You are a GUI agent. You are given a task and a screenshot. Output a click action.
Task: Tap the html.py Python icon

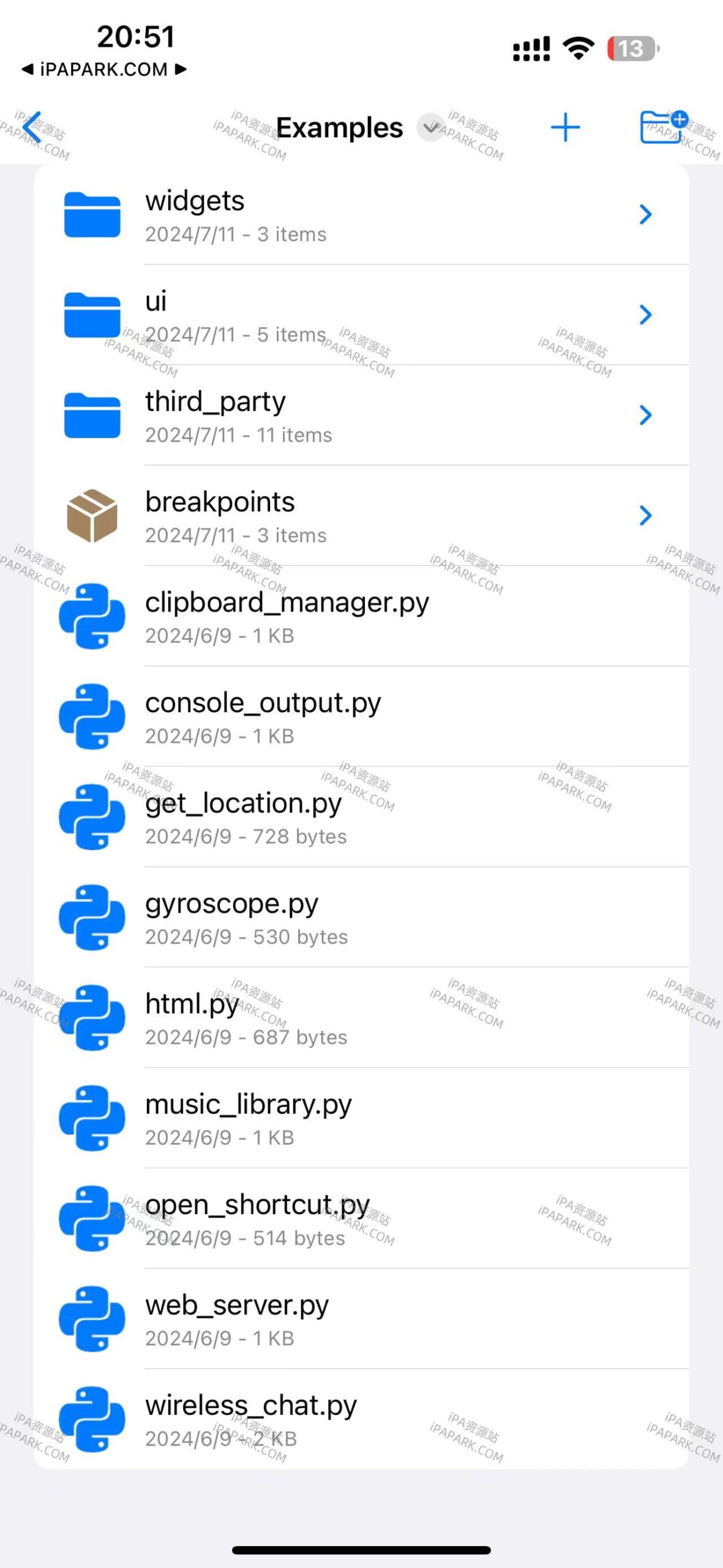point(92,1018)
